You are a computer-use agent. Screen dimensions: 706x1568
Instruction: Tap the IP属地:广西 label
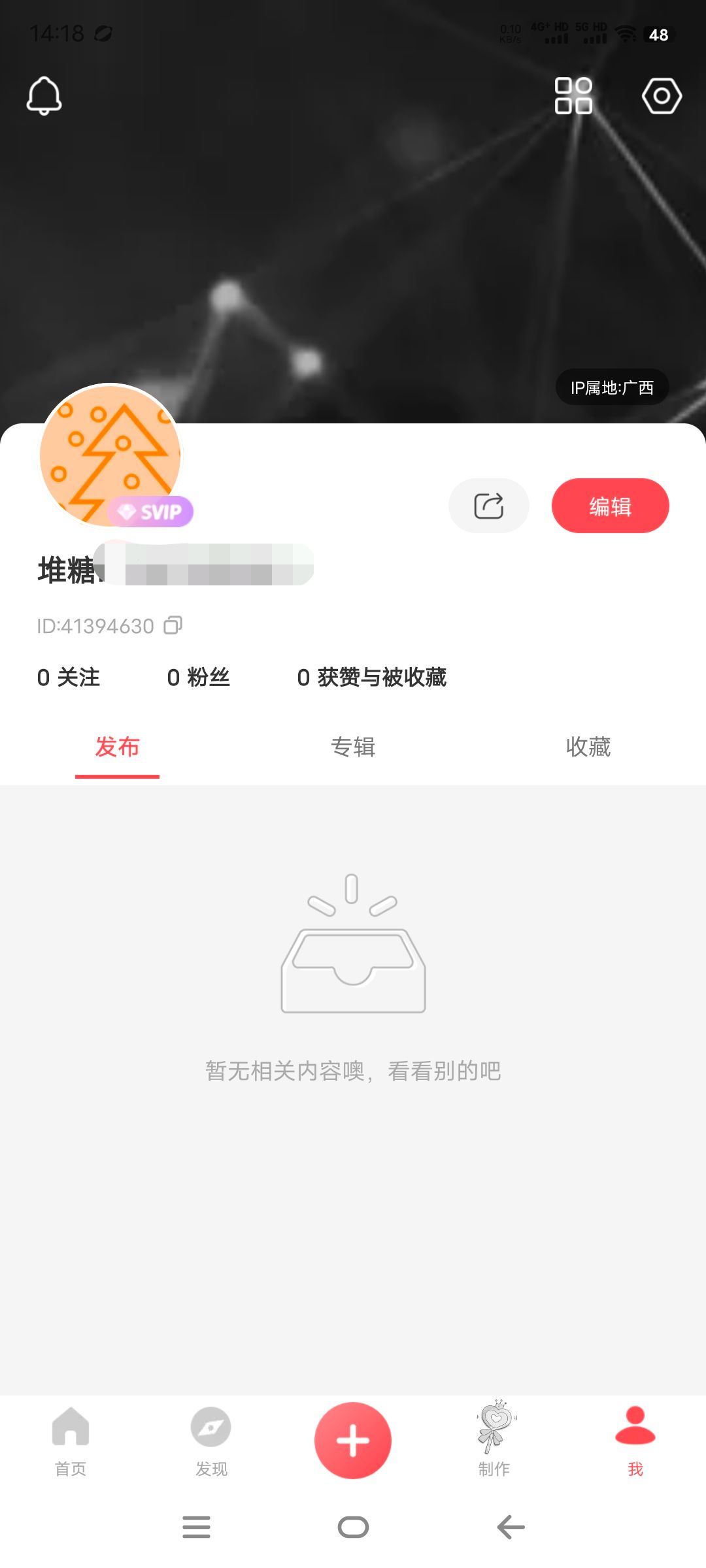click(x=613, y=387)
